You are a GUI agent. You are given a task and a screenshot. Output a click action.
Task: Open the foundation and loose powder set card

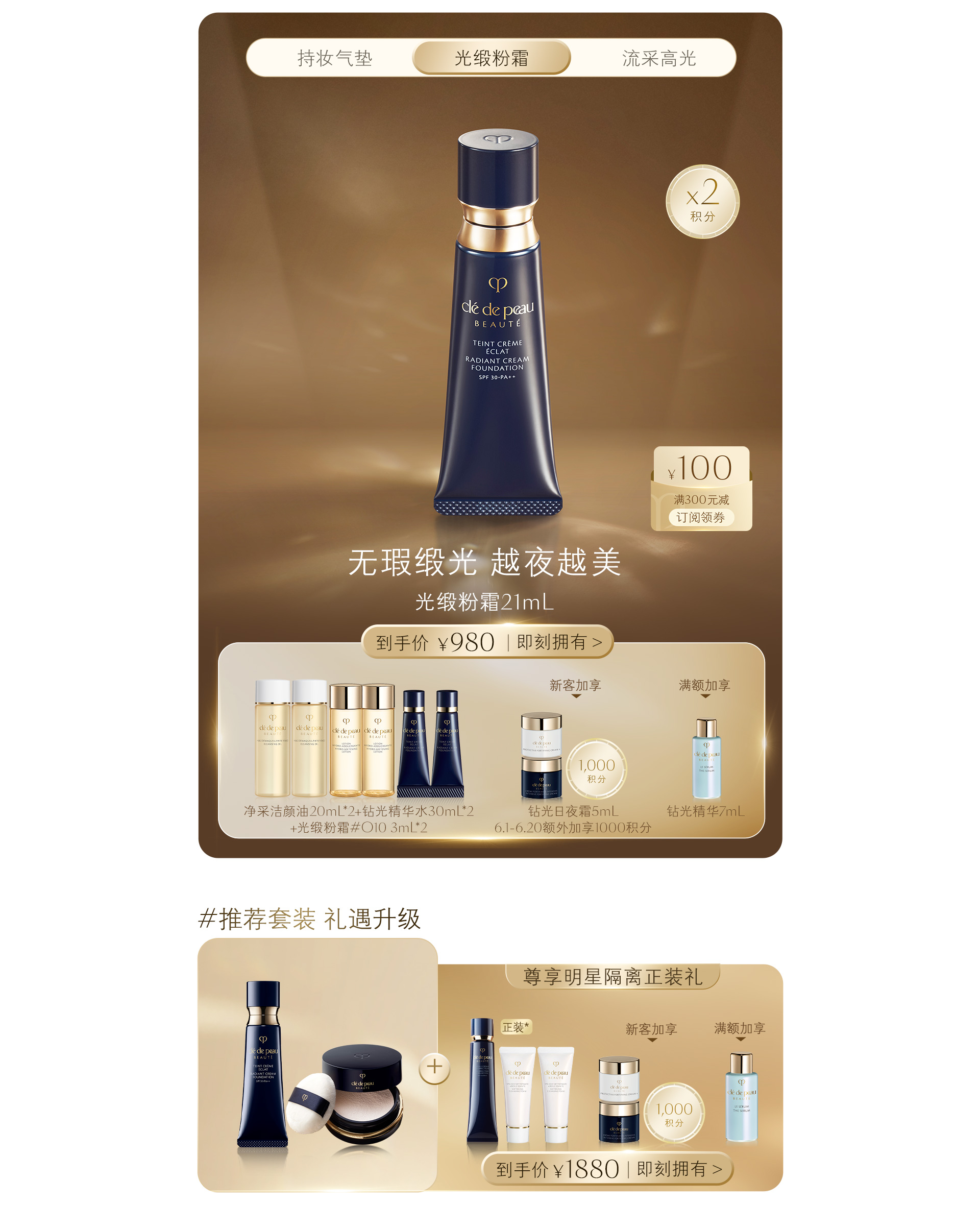(317, 1065)
